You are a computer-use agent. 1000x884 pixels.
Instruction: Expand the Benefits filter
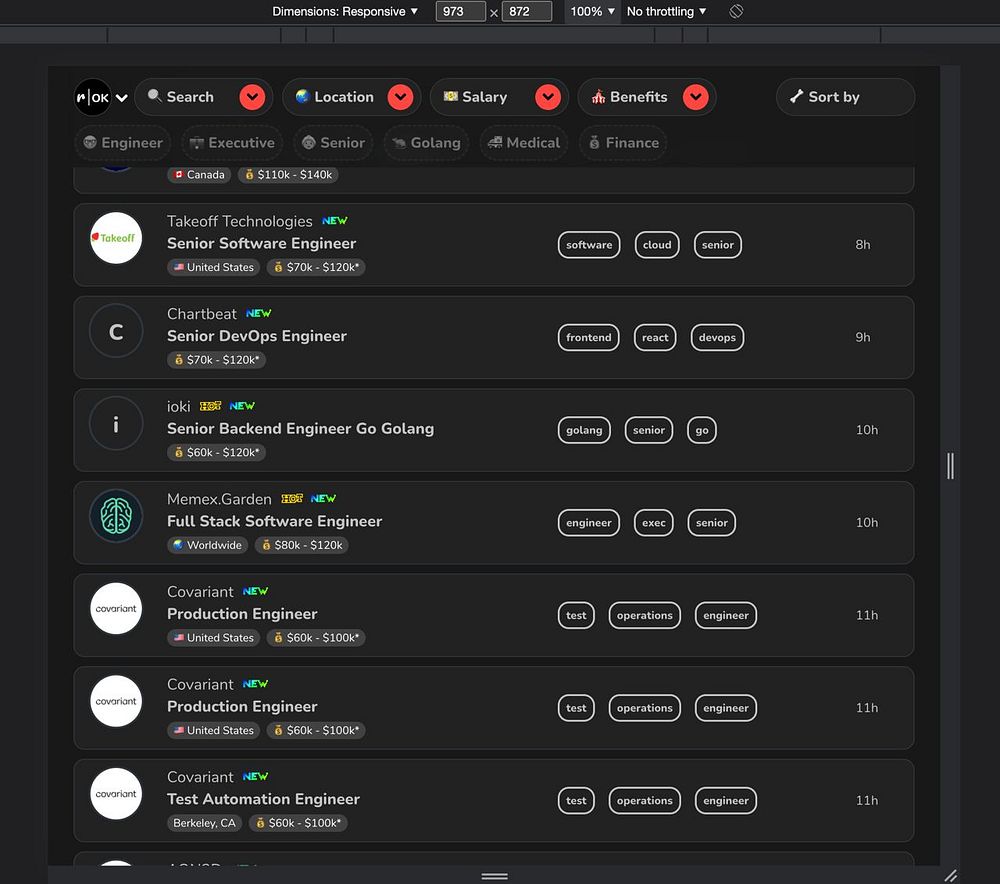coord(696,97)
